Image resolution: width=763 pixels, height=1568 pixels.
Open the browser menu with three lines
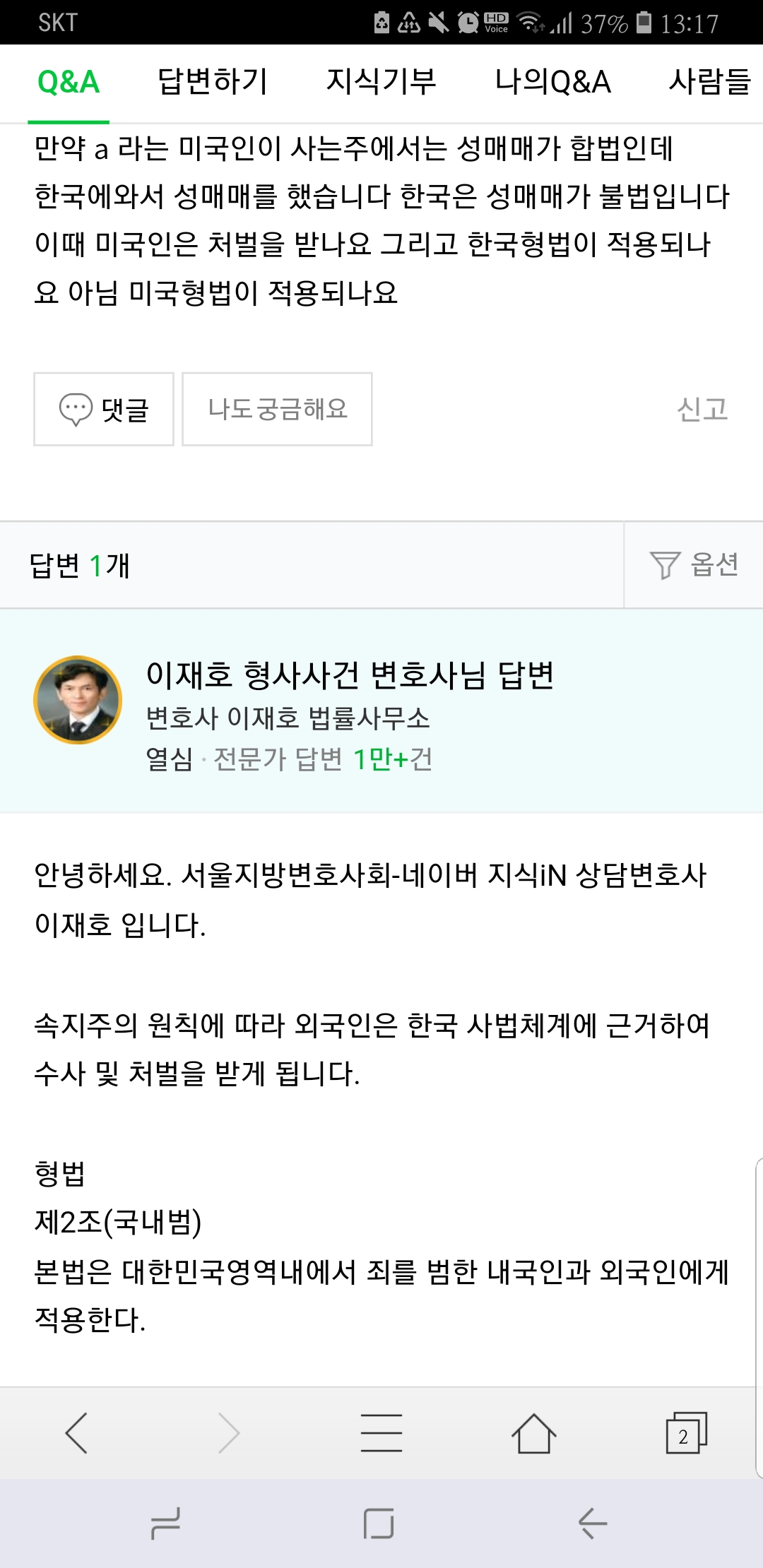pos(381,1433)
